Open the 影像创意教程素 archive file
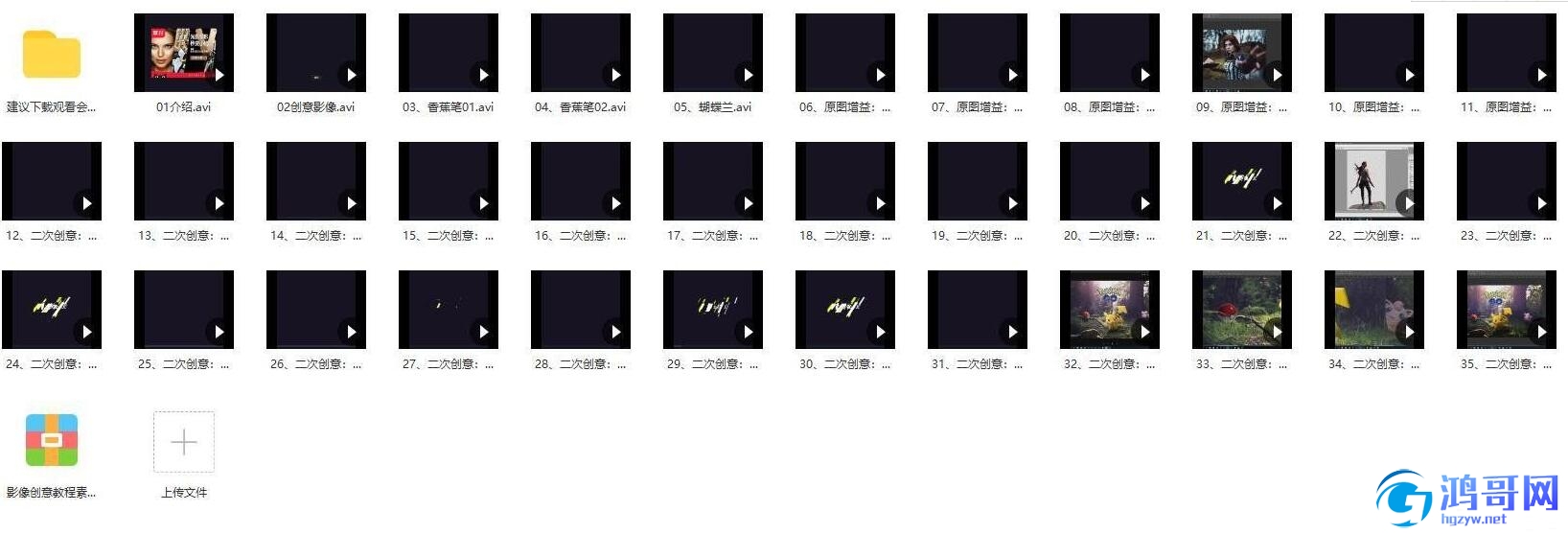 52,441
